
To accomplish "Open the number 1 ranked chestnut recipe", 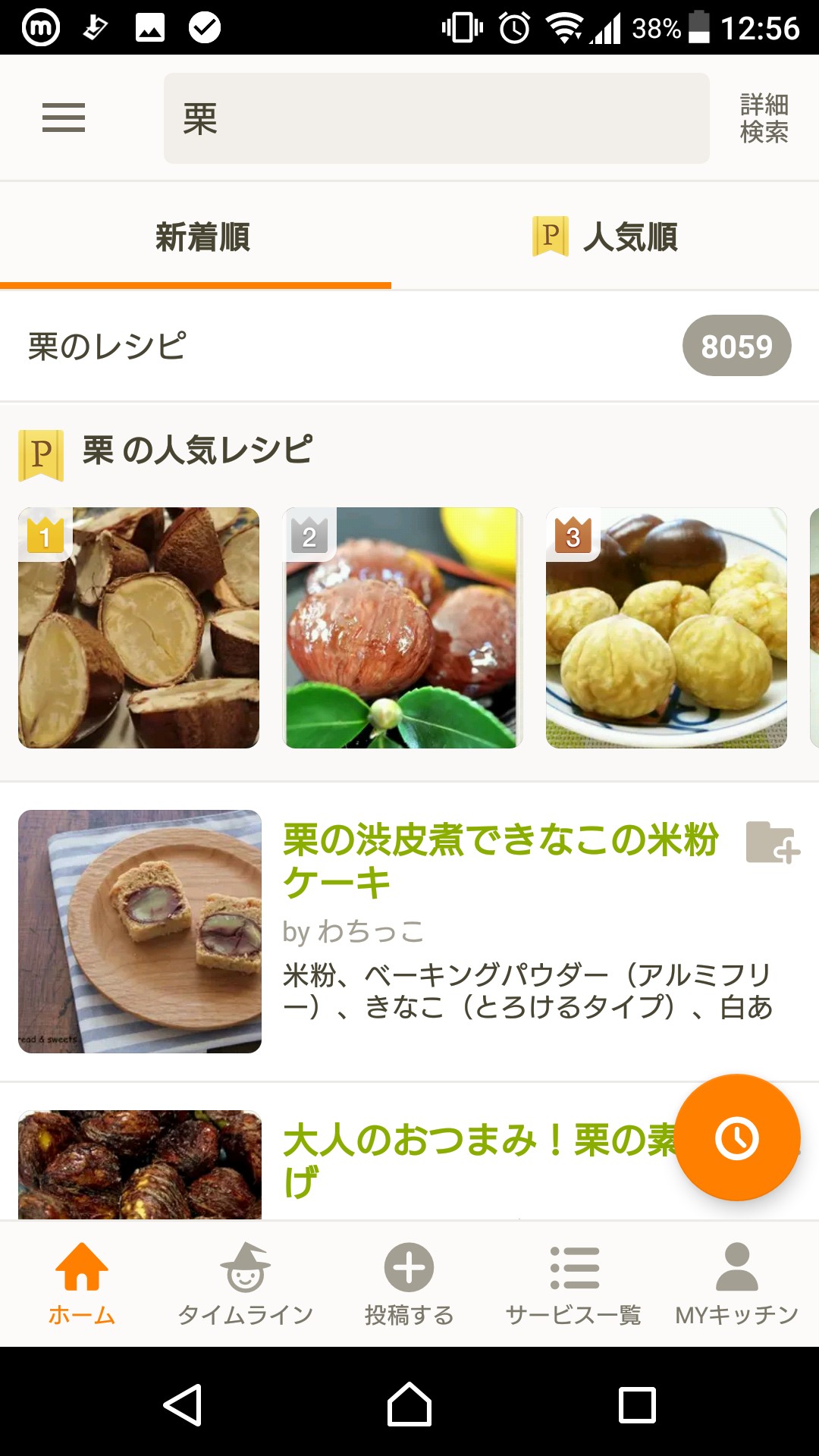I will point(139,628).
